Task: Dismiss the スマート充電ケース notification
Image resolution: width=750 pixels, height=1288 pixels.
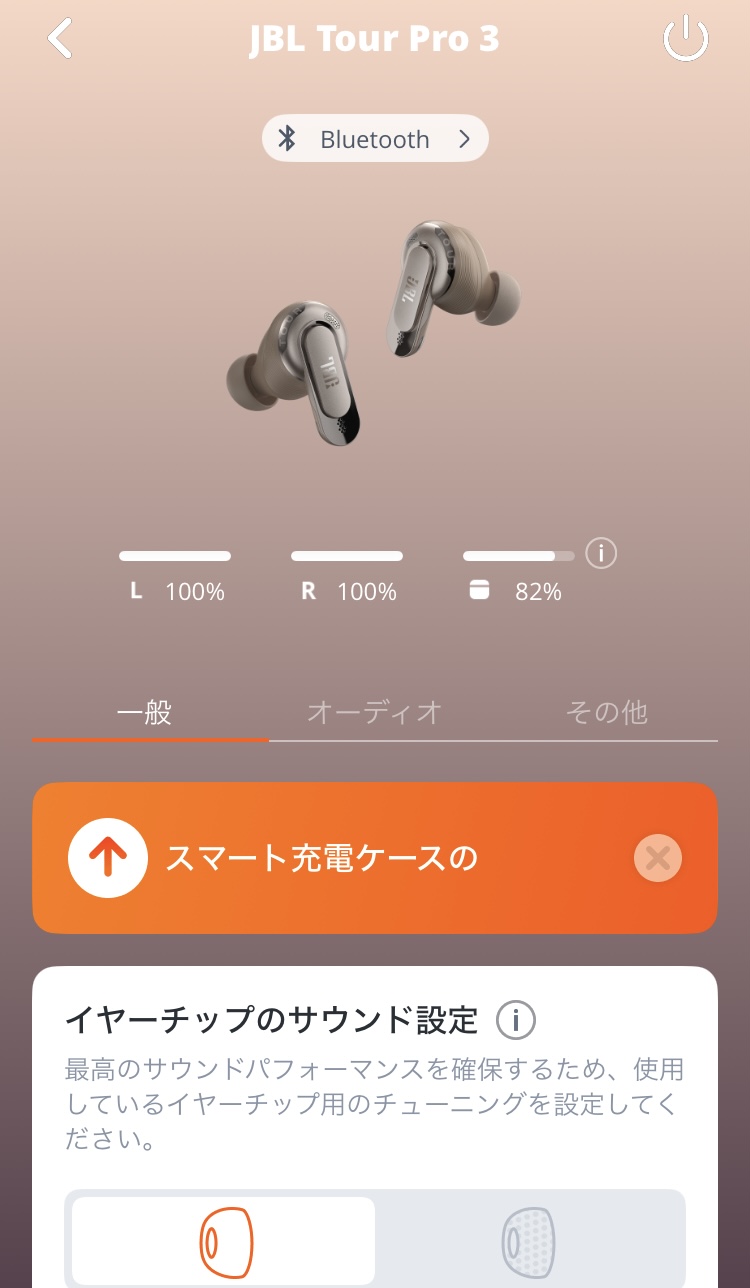Action: tap(658, 858)
